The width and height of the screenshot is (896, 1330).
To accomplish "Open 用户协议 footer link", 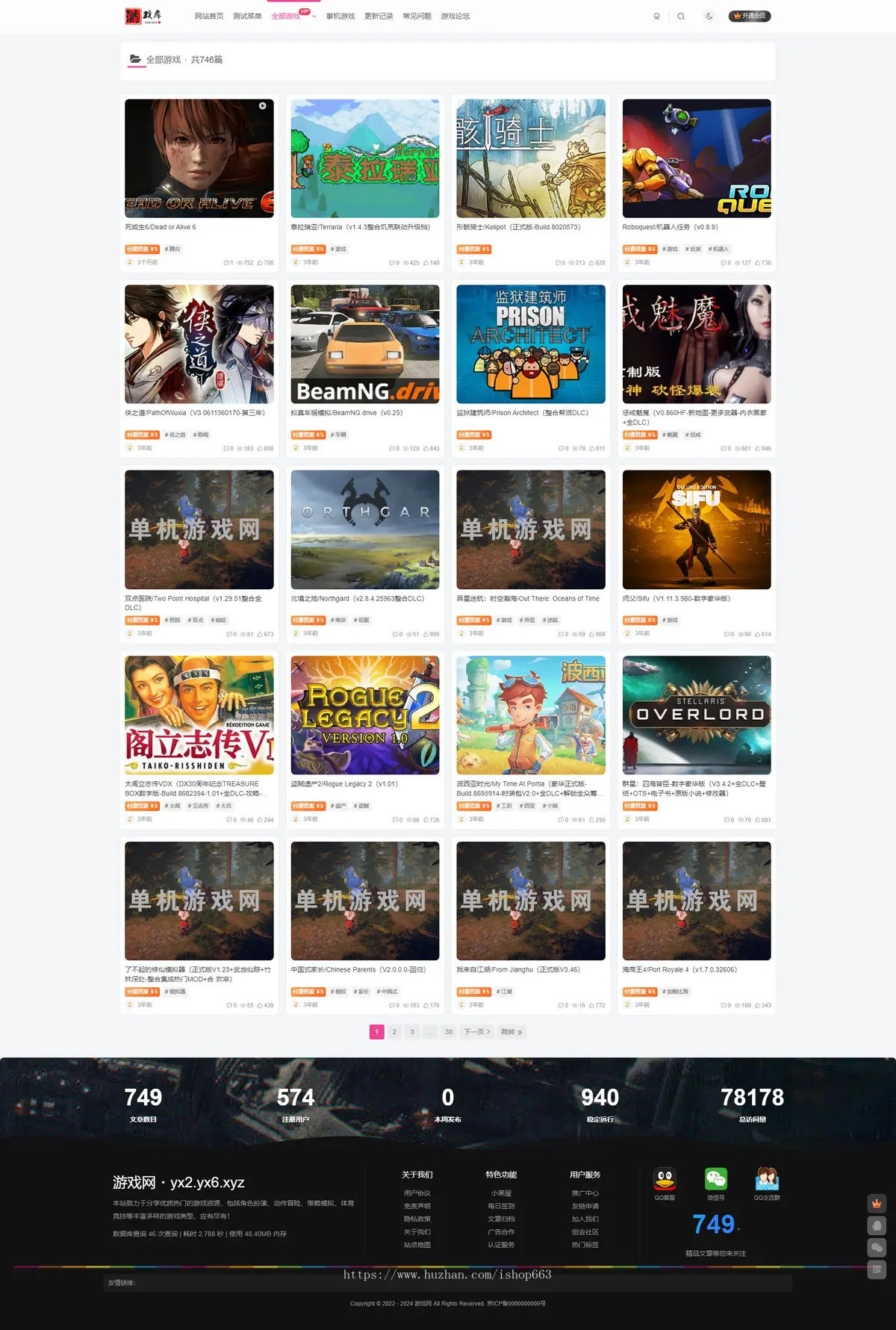I will click(x=417, y=1193).
